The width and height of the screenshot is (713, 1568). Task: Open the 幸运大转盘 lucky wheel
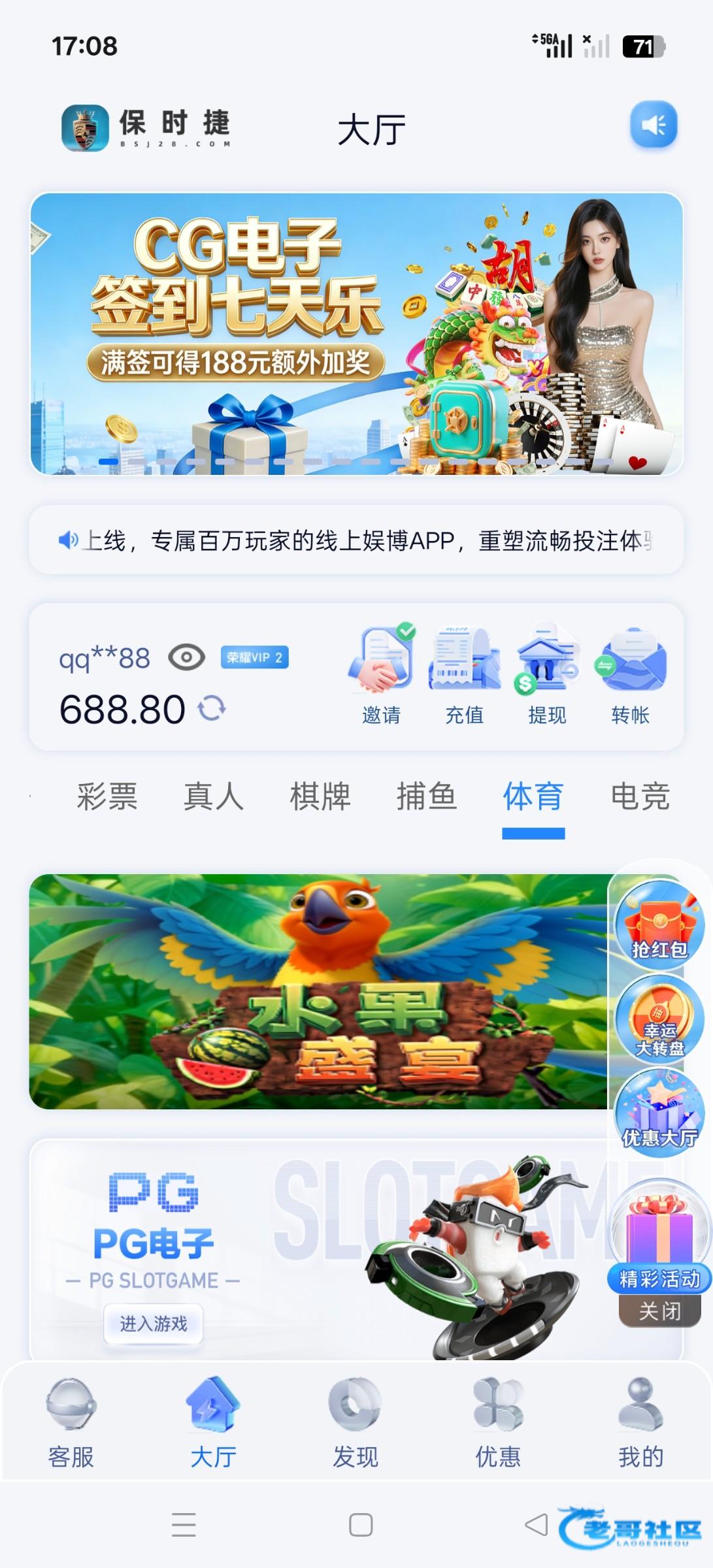(x=659, y=1019)
